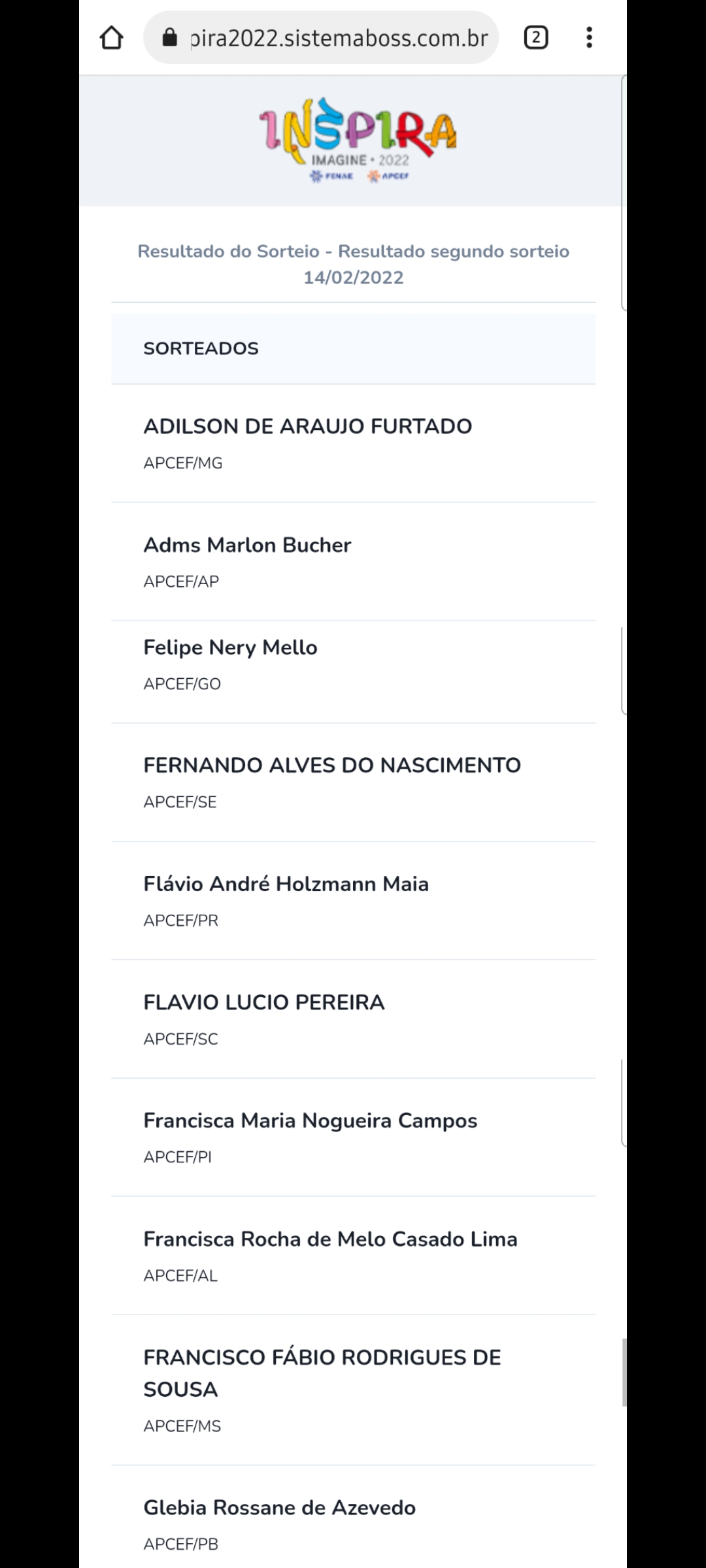Edit the sistemaboss.com.br address bar
This screenshot has width=706, height=1568.
coord(321,38)
